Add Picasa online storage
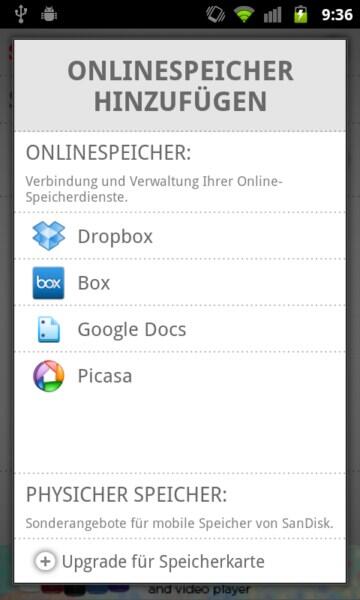360x600 pixels. pos(180,376)
